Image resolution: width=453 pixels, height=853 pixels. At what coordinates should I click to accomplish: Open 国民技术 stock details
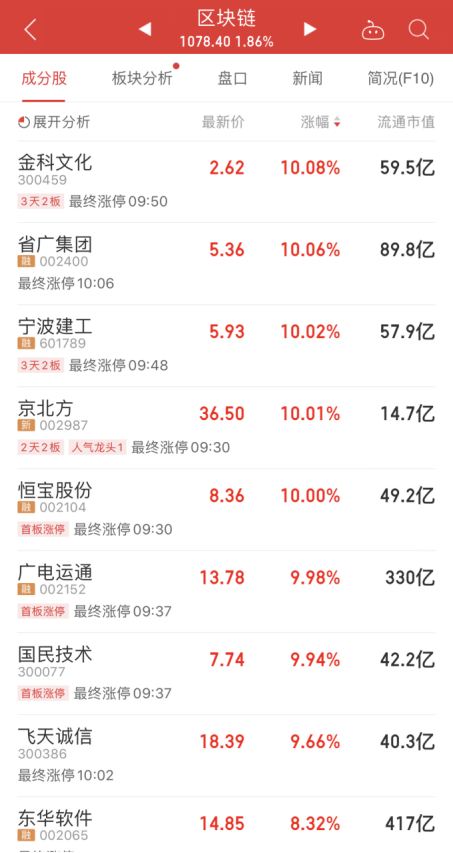click(226, 673)
